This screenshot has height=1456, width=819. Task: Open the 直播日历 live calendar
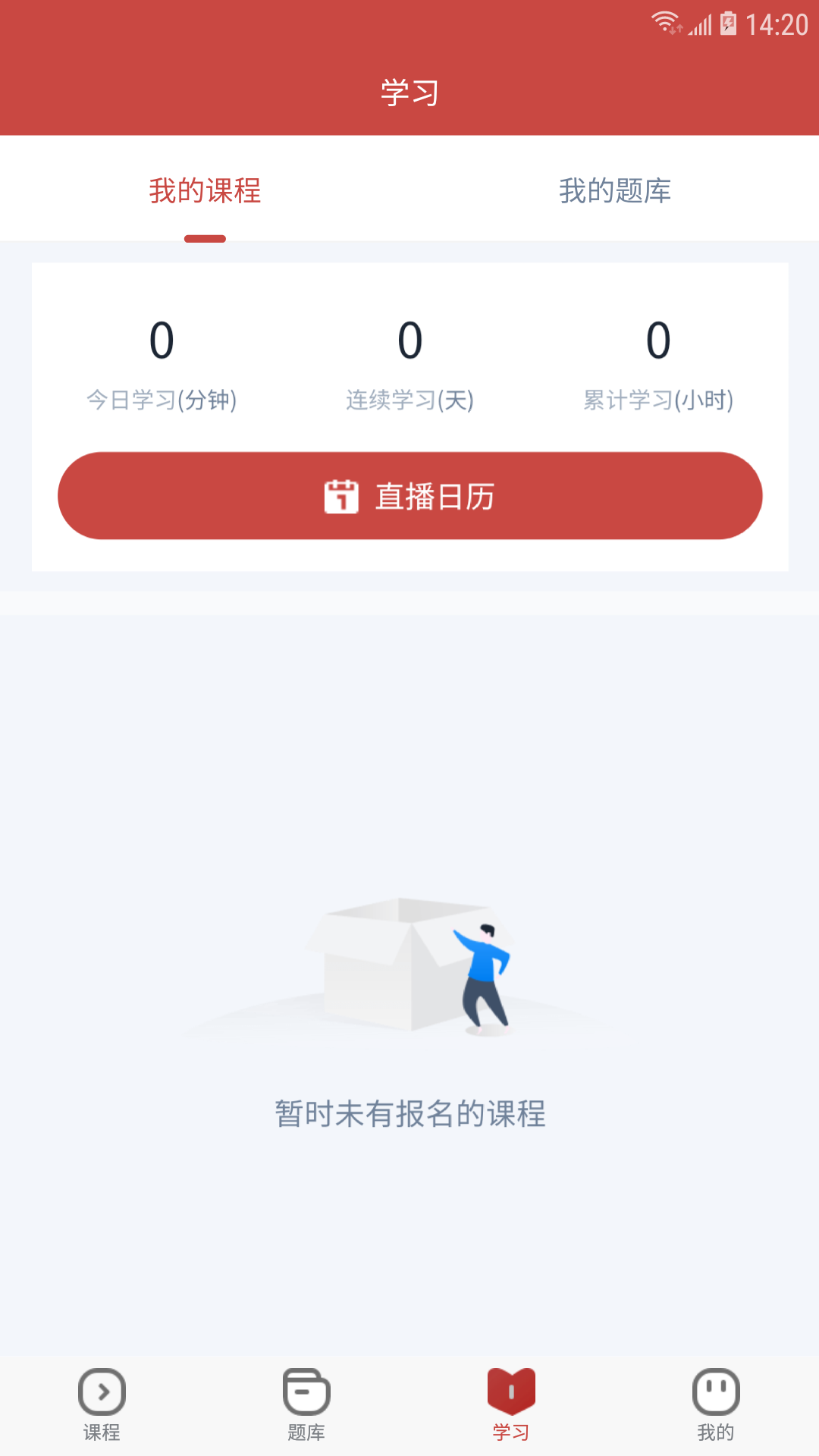409,496
